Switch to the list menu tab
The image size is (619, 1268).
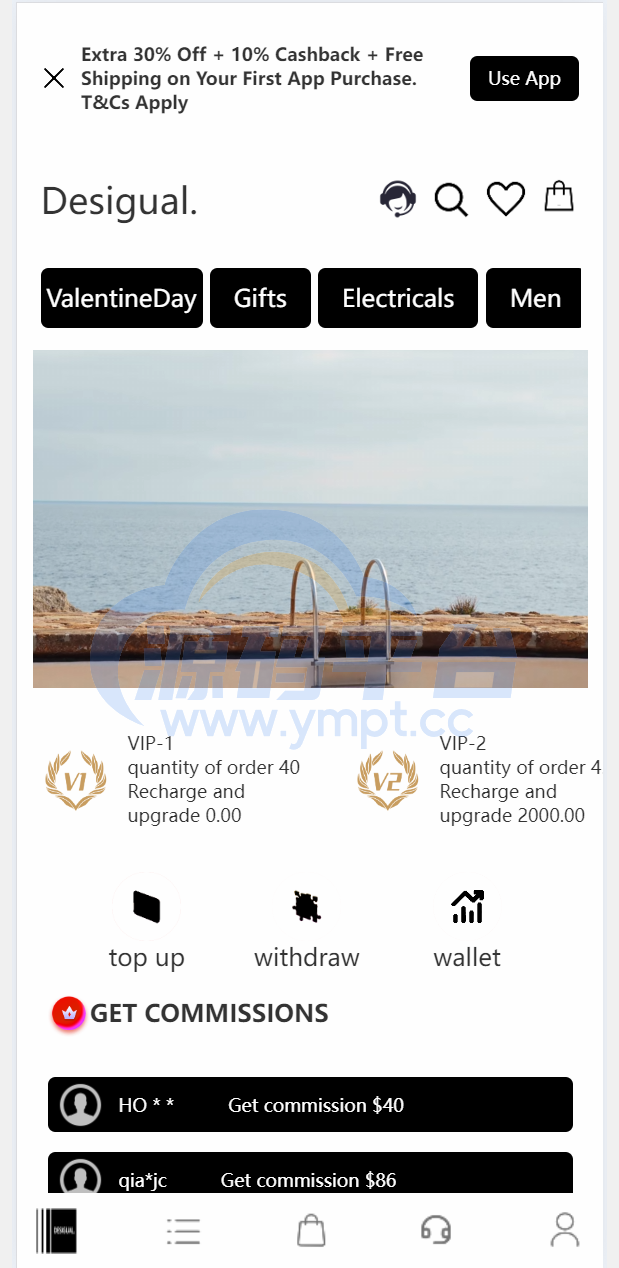tap(184, 1230)
